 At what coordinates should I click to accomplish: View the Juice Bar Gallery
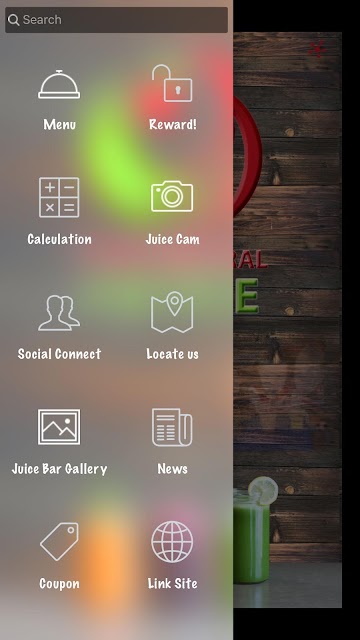[59, 442]
